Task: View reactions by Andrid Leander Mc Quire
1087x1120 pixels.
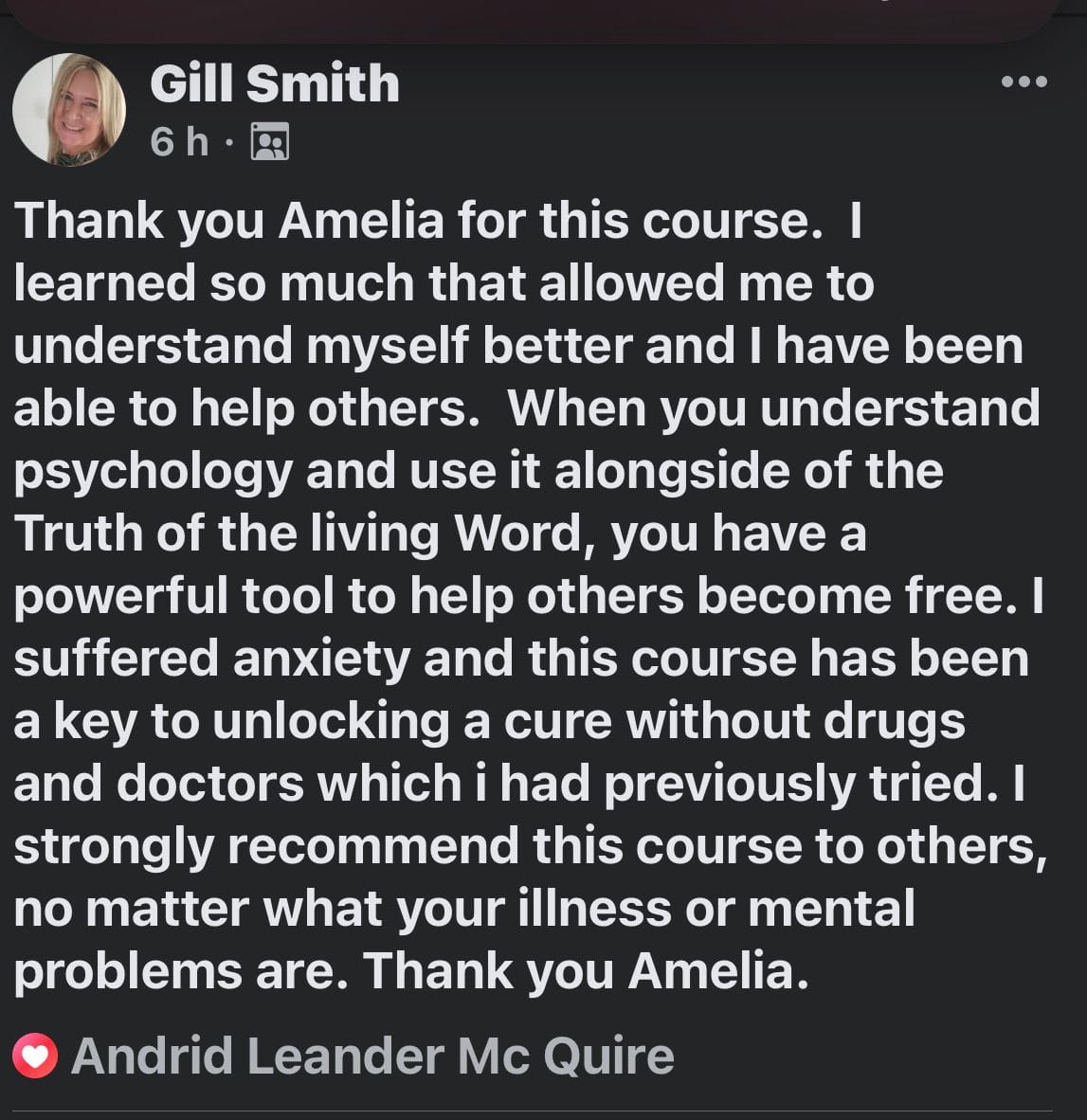Action: click(371, 1056)
